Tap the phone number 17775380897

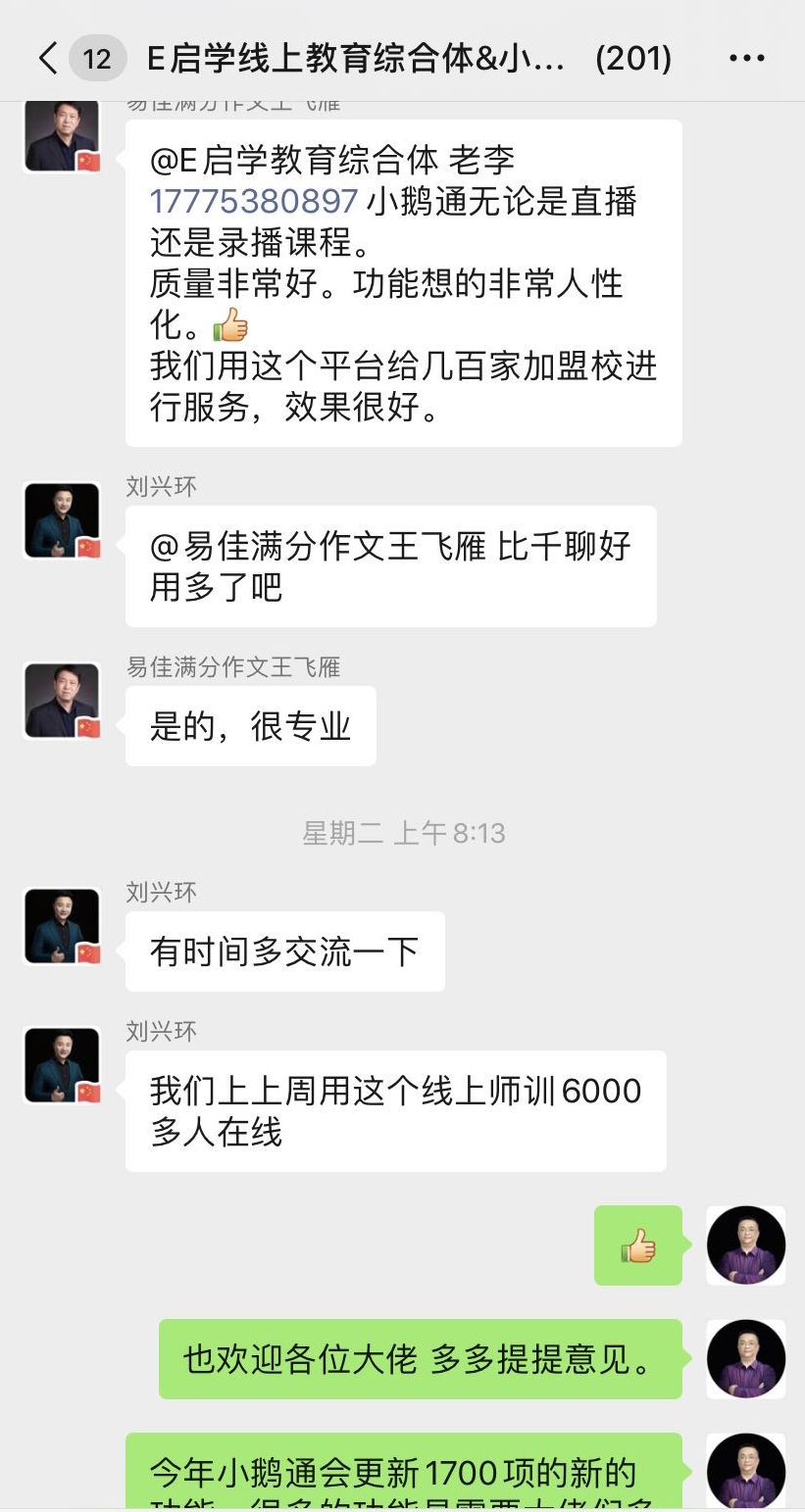point(253,201)
